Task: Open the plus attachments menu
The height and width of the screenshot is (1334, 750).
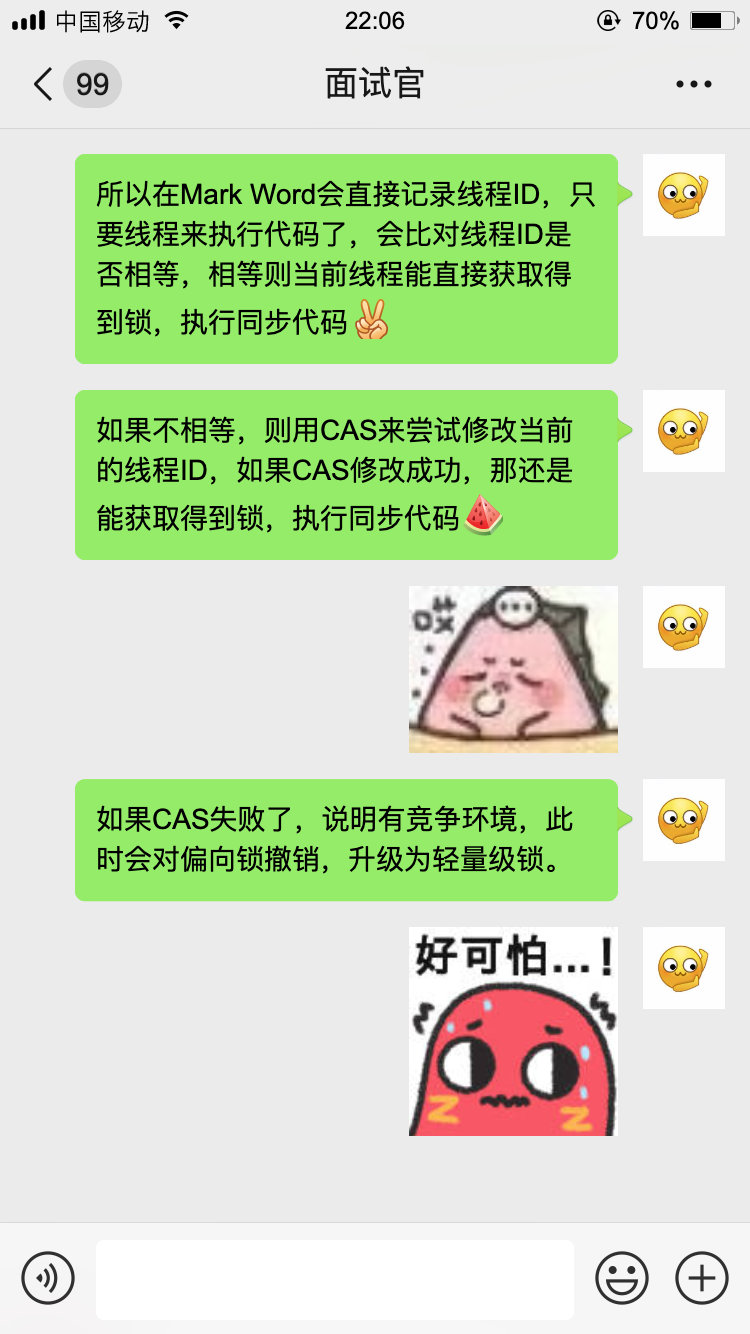Action: pyautogui.click(x=702, y=1277)
